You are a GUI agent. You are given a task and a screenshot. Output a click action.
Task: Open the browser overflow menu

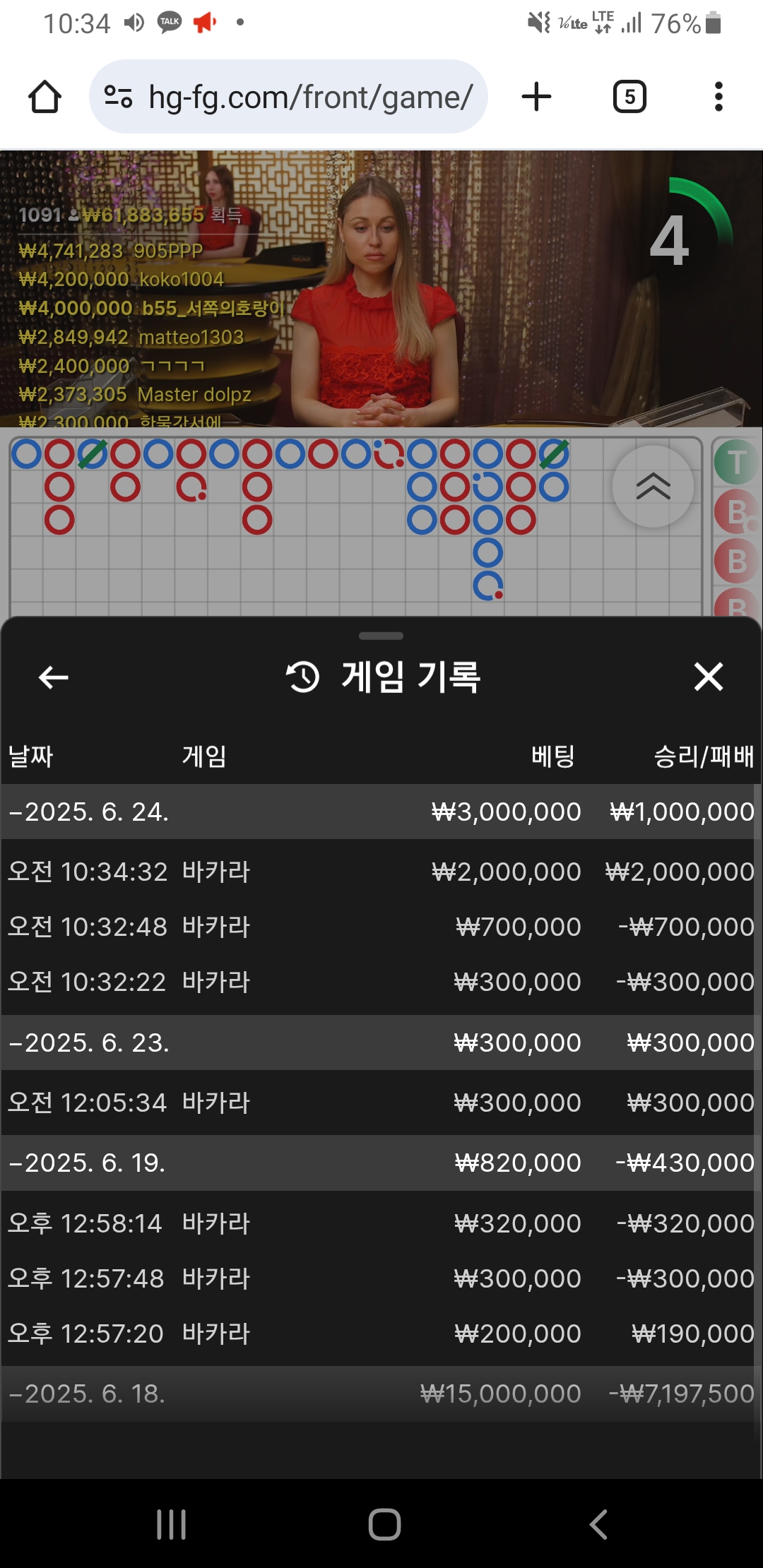718,97
